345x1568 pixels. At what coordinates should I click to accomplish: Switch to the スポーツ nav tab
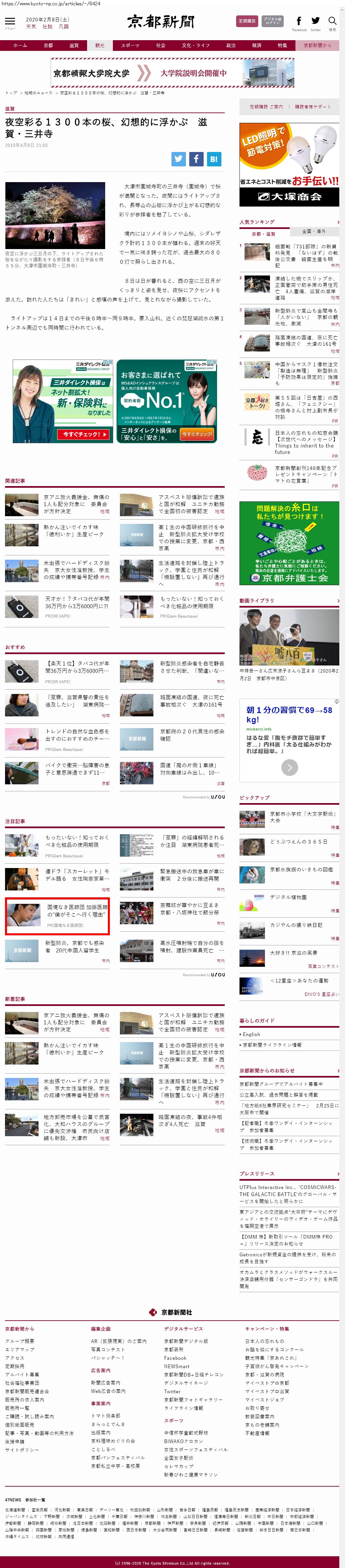(x=130, y=46)
